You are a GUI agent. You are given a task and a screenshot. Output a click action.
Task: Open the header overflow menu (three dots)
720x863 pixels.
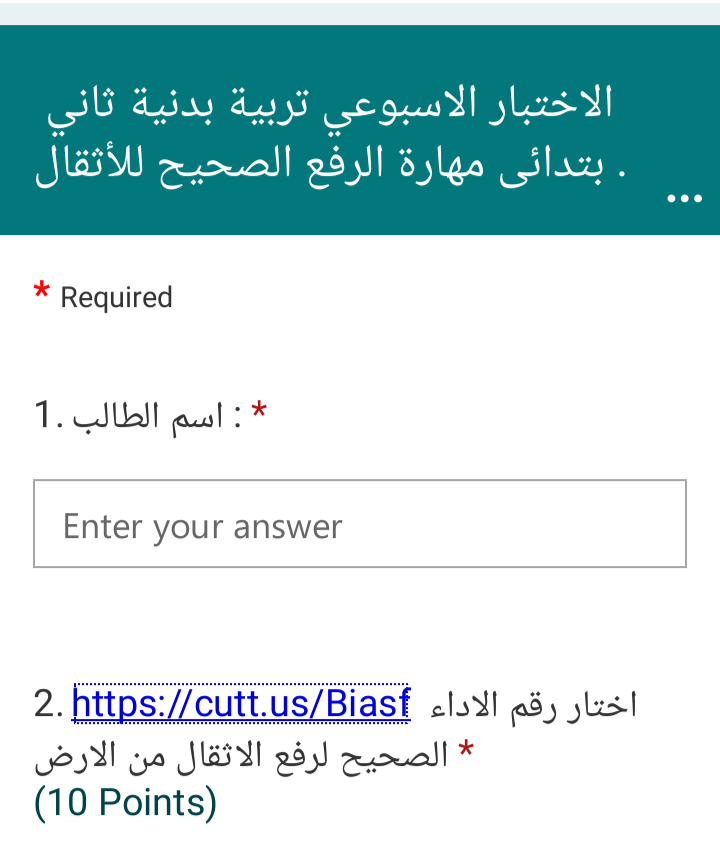tap(684, 199)
